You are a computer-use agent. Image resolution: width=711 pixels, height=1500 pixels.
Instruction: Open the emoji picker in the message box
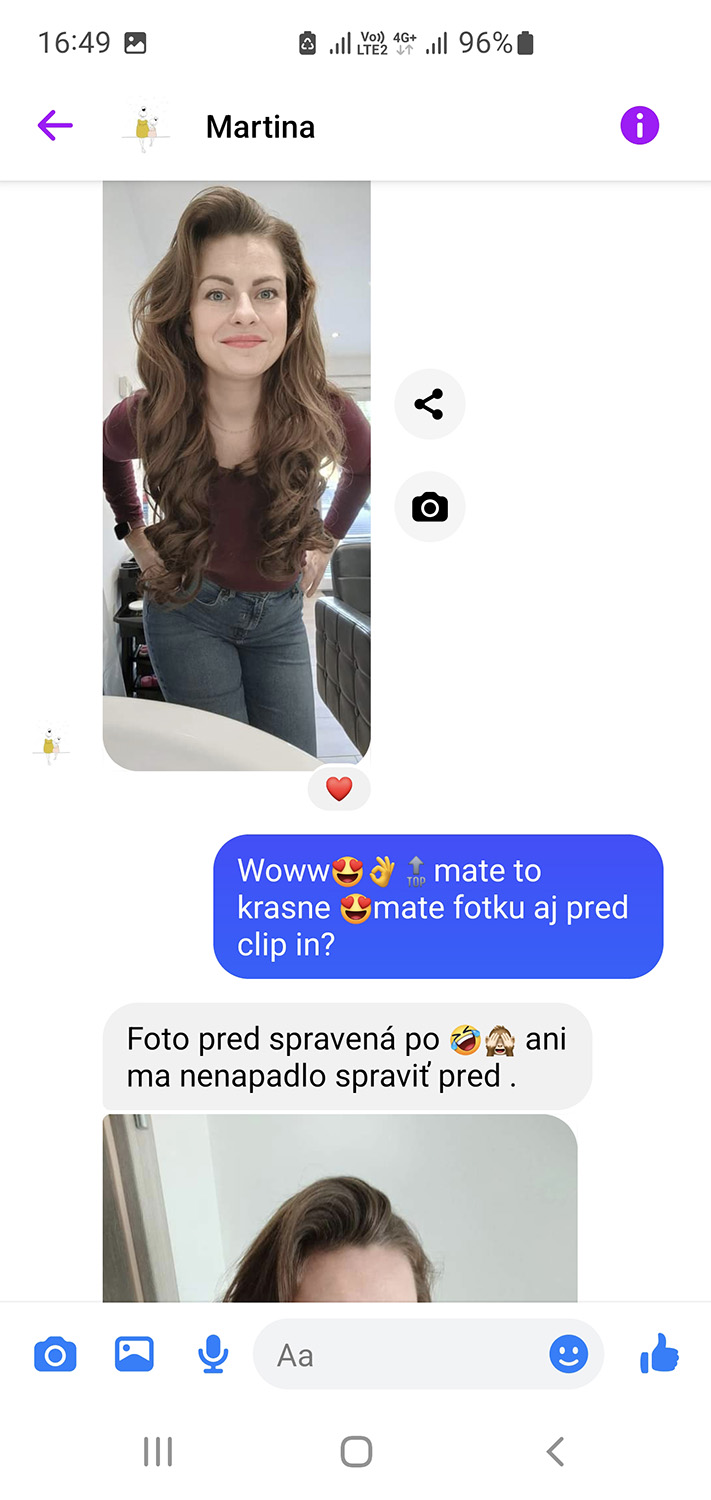569,1355
